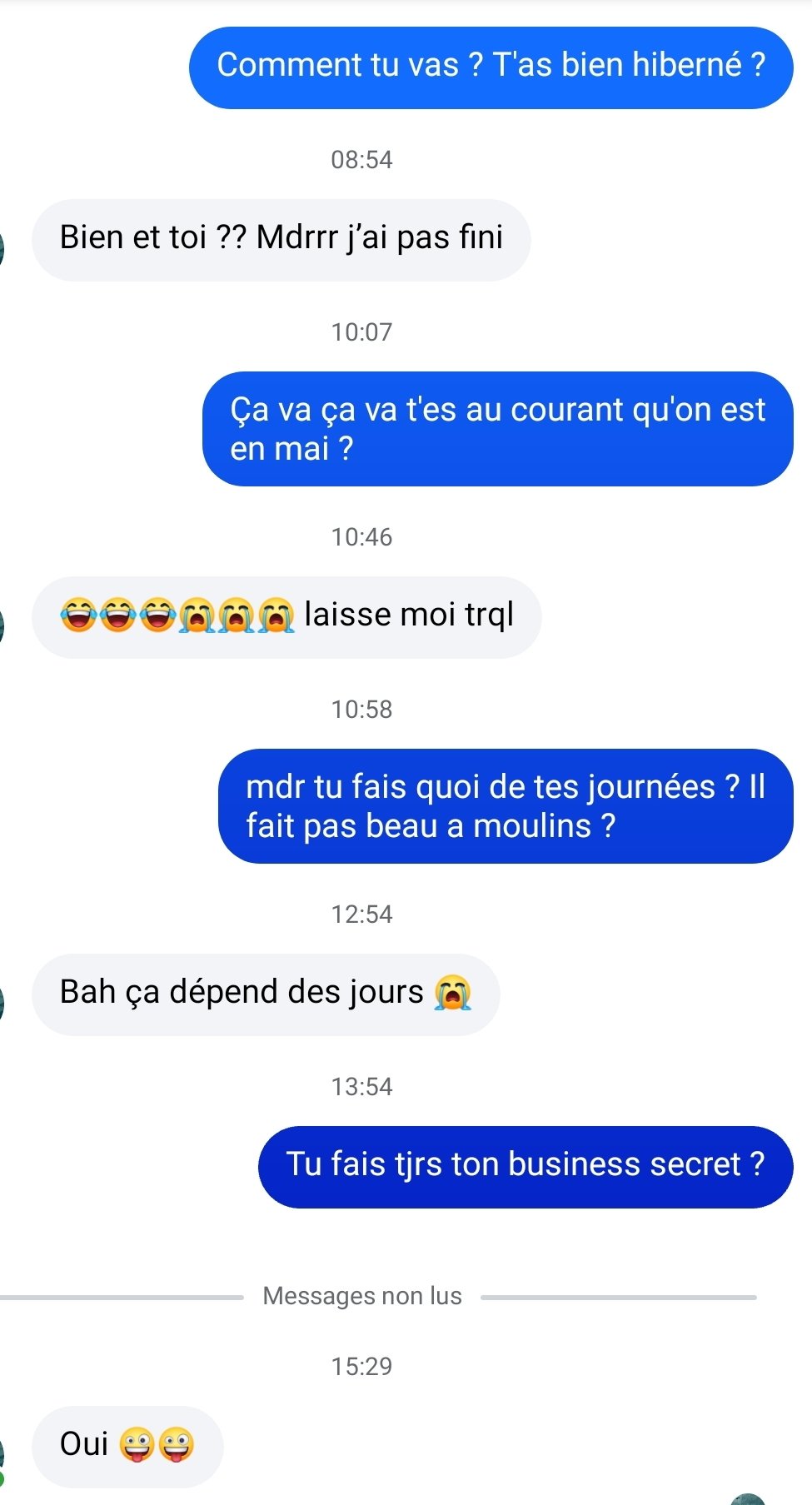The width and height of the screenshot is (812, 1505).
Task: Tap the "Bah ça dépend des jours" message
Action: 266,994
